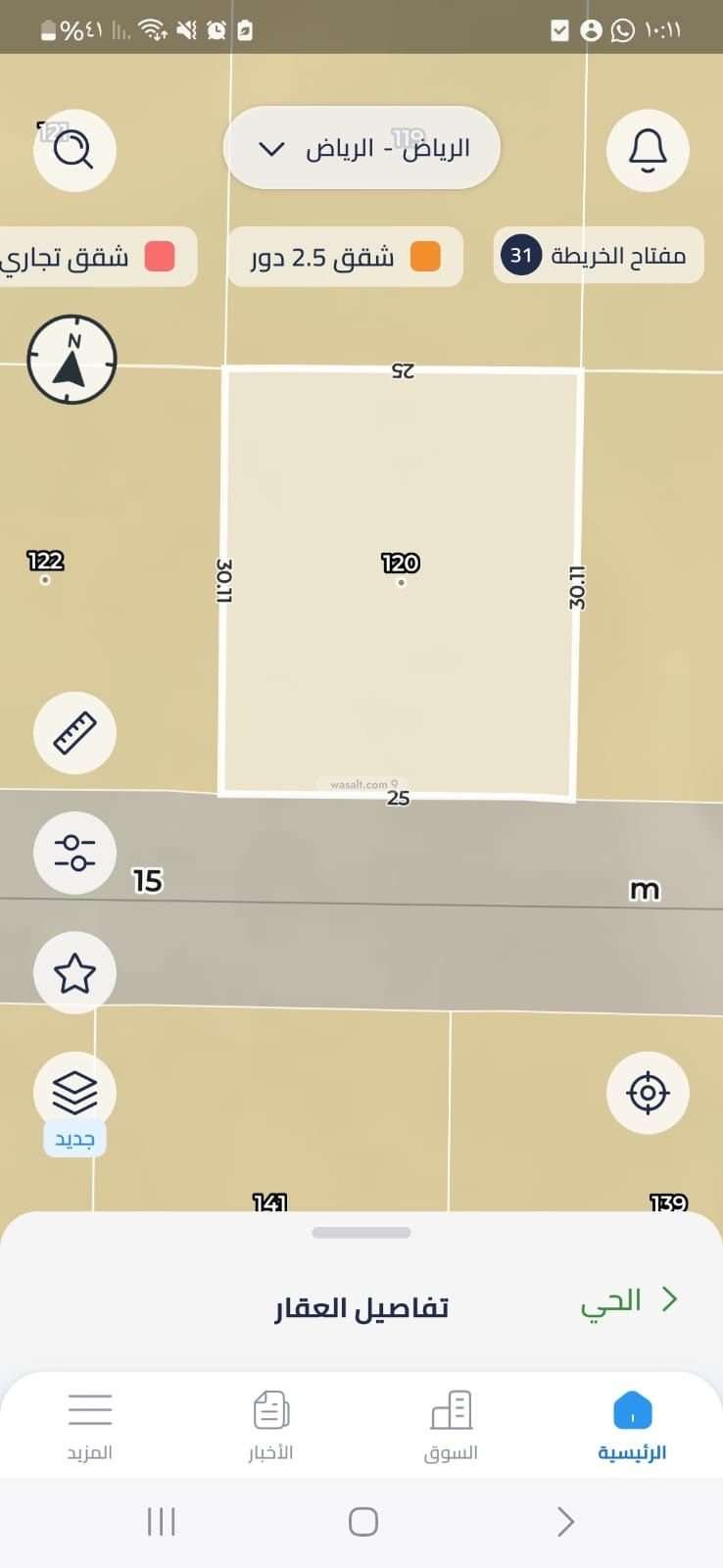Open the map layers button
The width and height of the screenshot is (723, 1568).
tap(74, 1092)
